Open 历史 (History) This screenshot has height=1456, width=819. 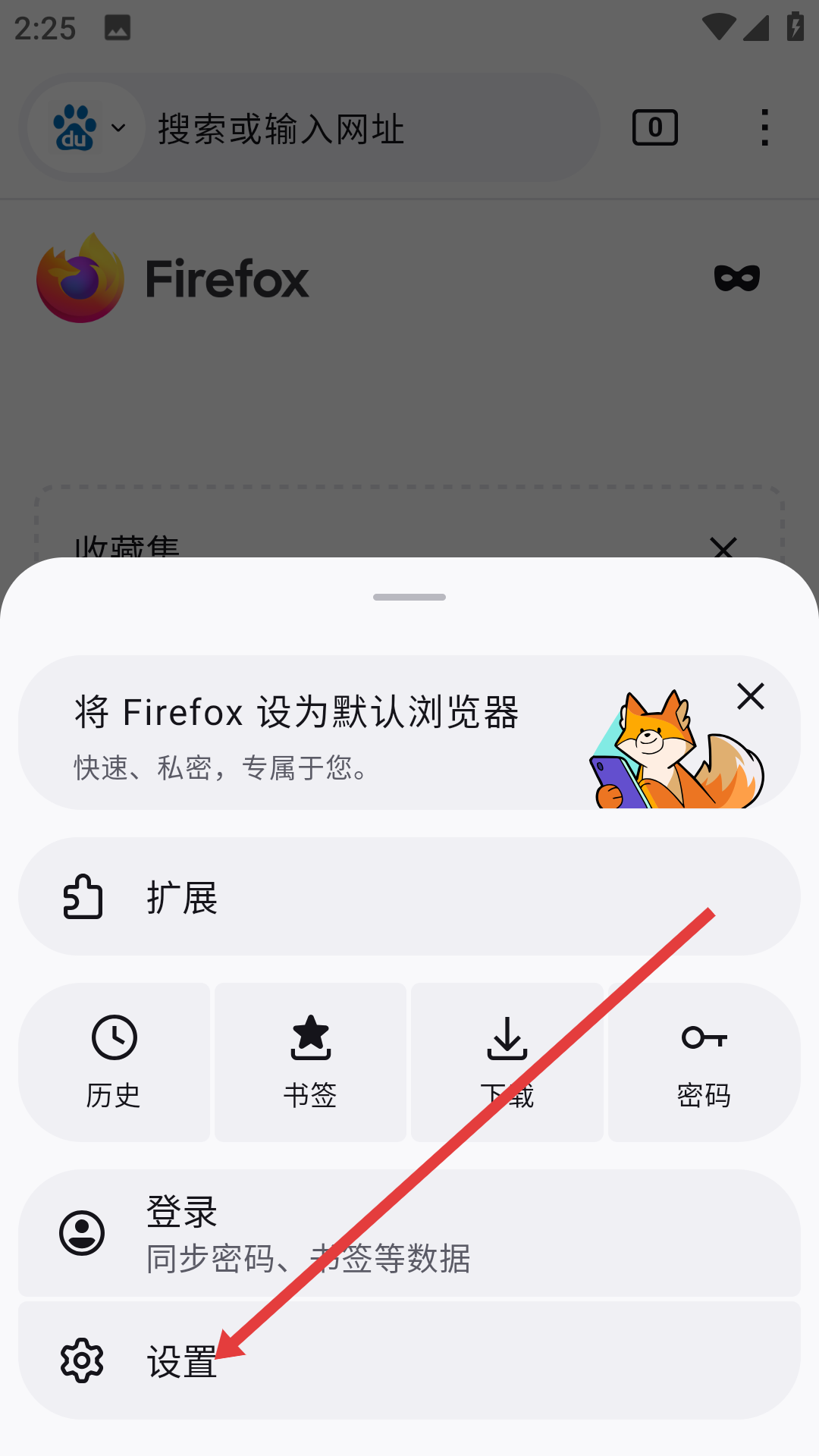[114, 1062]
